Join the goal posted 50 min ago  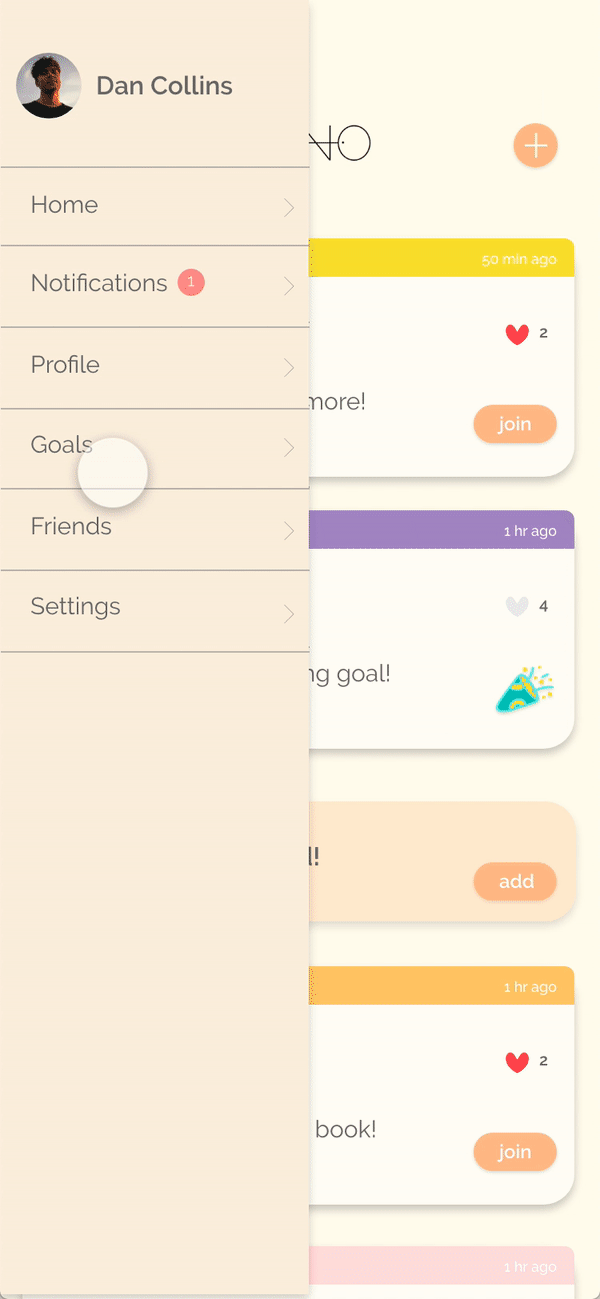click(x=514, y=424)
